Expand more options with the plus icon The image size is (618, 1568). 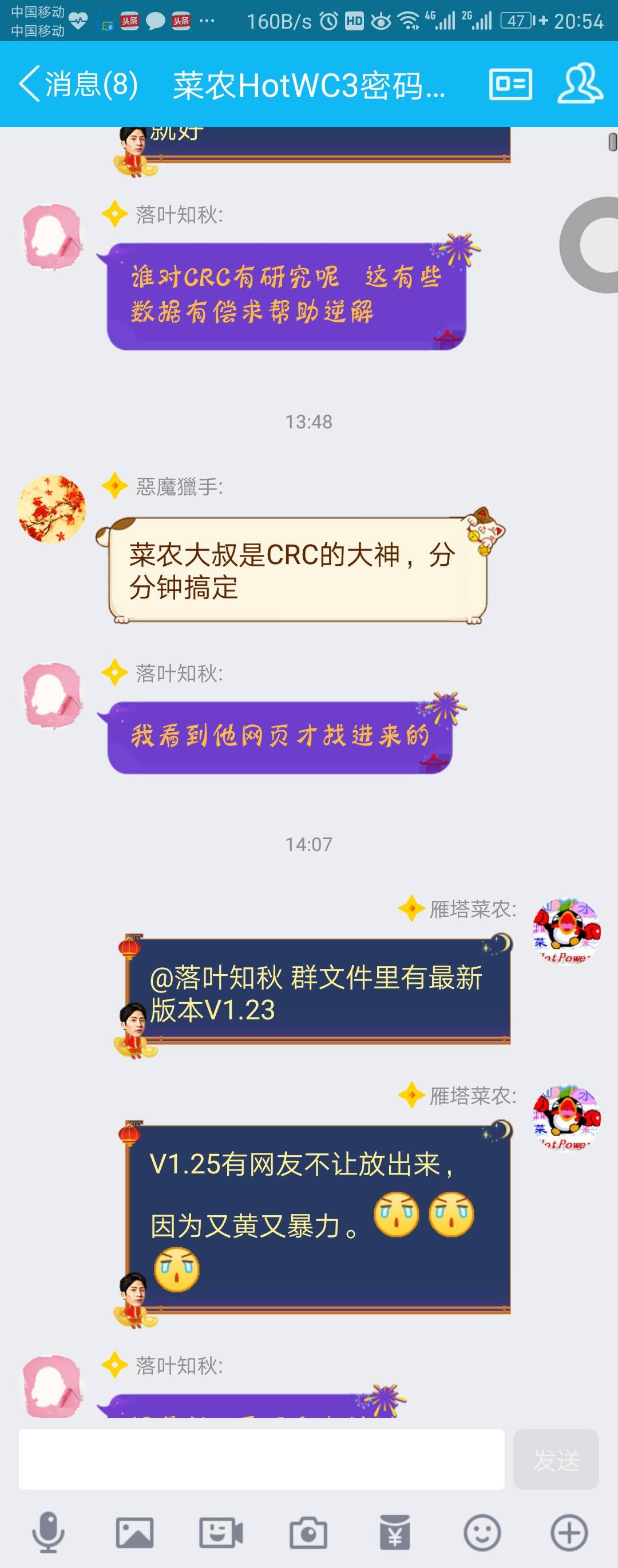(x=569, y=1531)
